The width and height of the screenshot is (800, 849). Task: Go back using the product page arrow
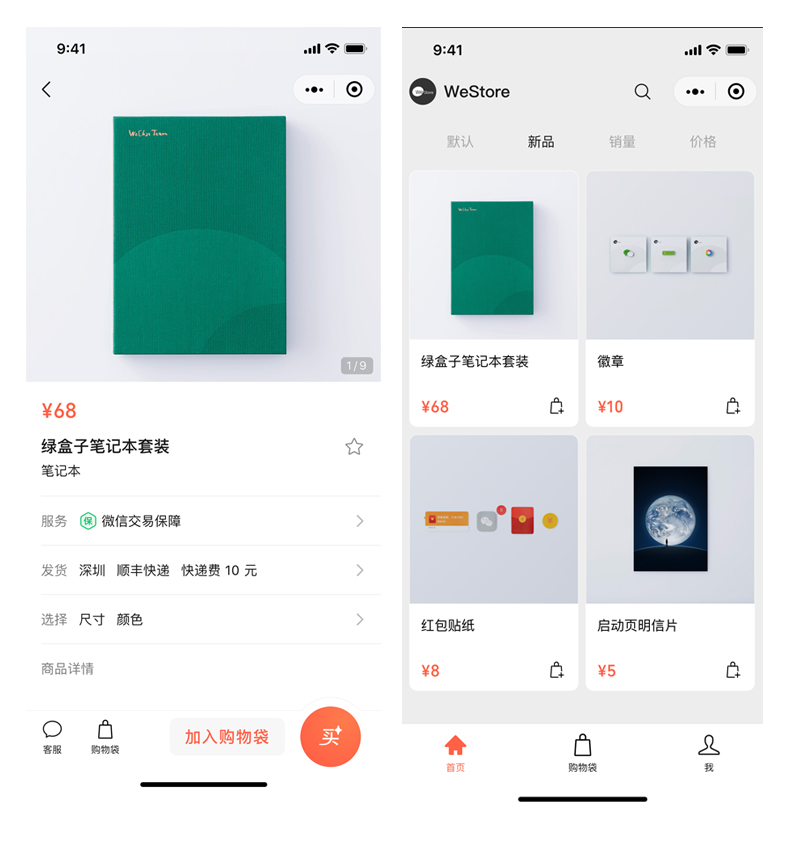tap(46, 90)
